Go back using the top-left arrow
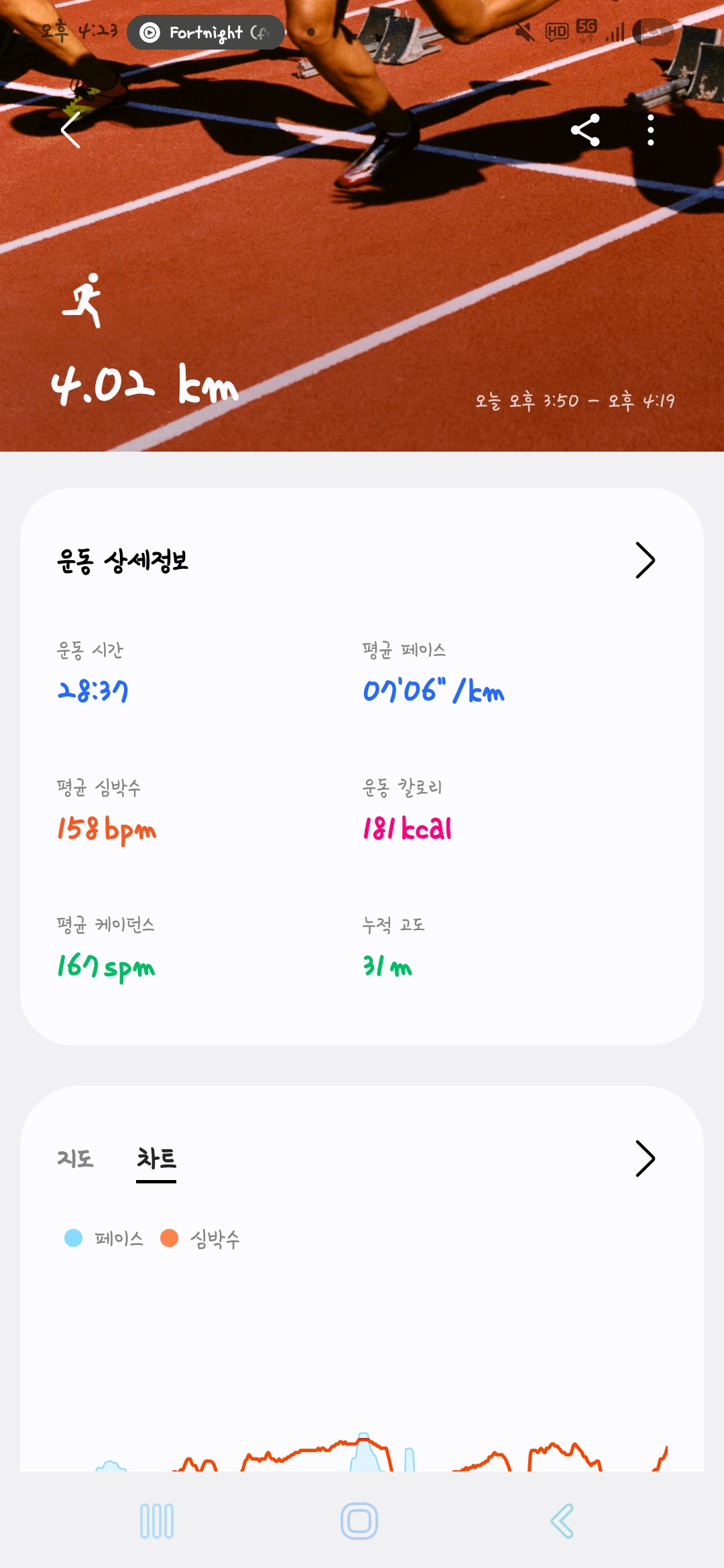Screen dimensions: 724x1568 (x=71, y=130)
